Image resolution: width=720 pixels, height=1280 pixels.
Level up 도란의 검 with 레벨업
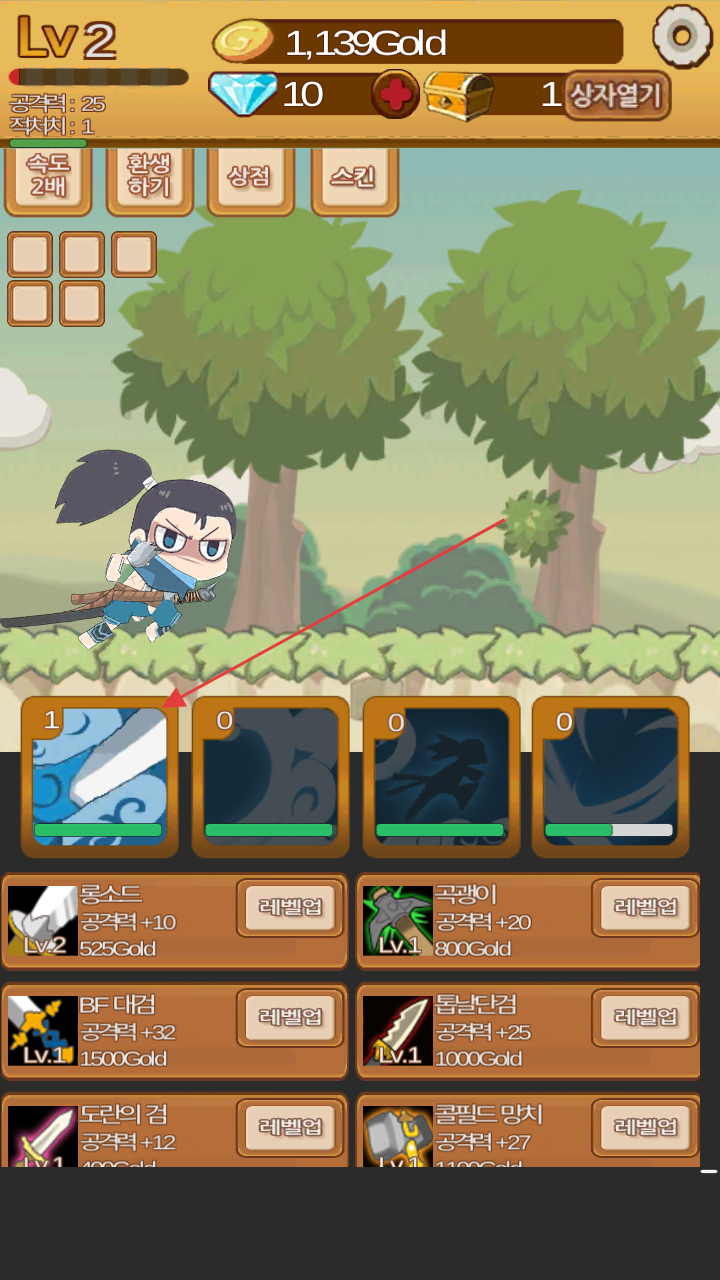click(290, 1127)
